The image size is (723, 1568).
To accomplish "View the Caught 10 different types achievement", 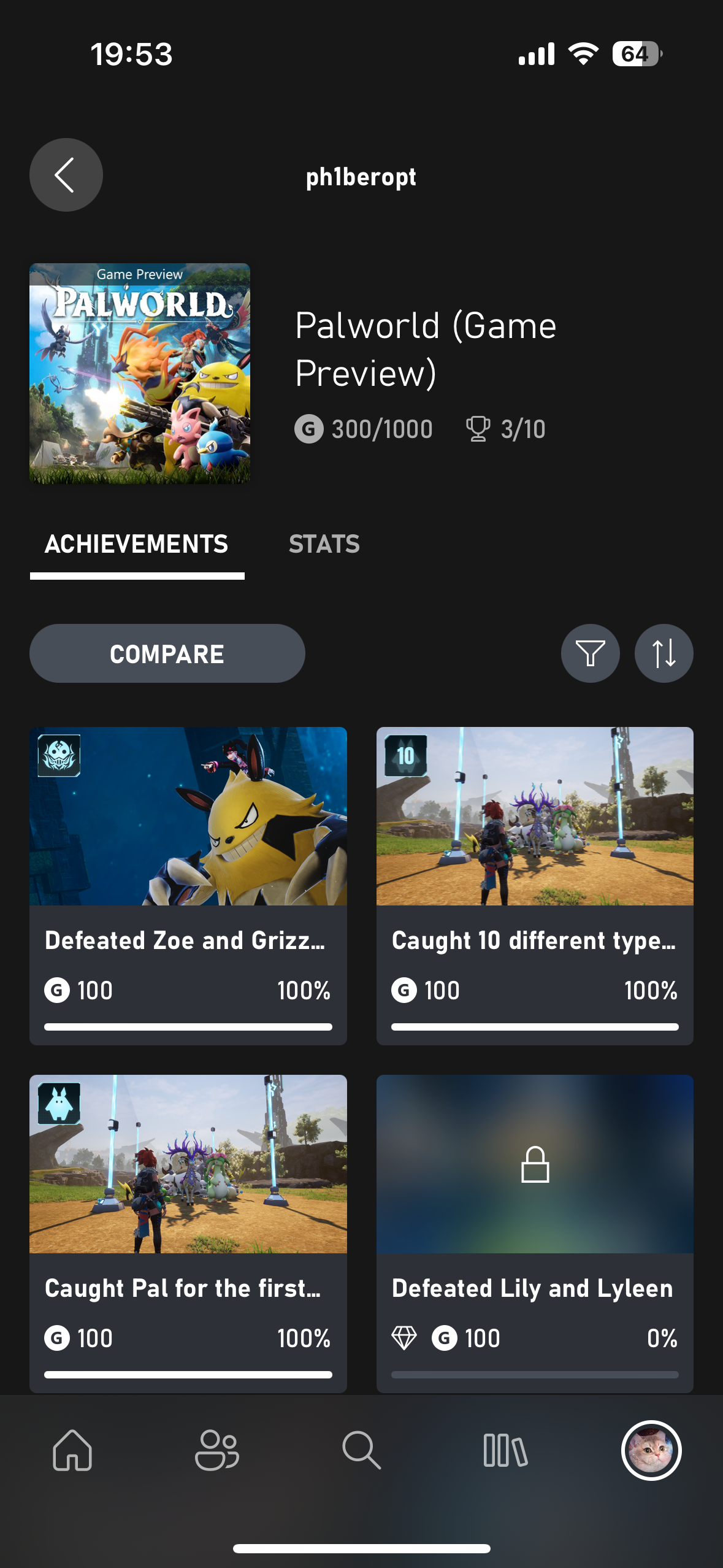I will click(x=535, y=885).
